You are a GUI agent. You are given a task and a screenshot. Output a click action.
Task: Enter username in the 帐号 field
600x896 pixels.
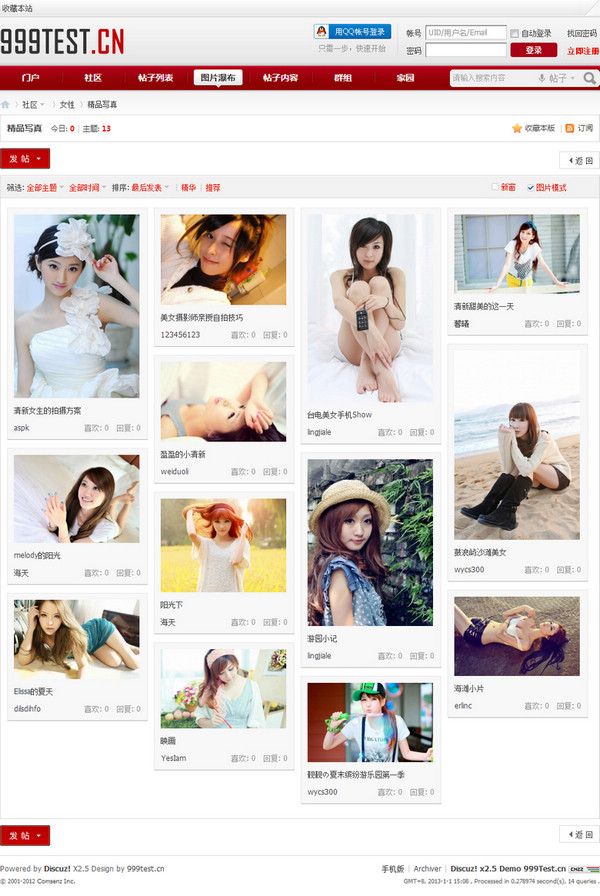point(465,33)
